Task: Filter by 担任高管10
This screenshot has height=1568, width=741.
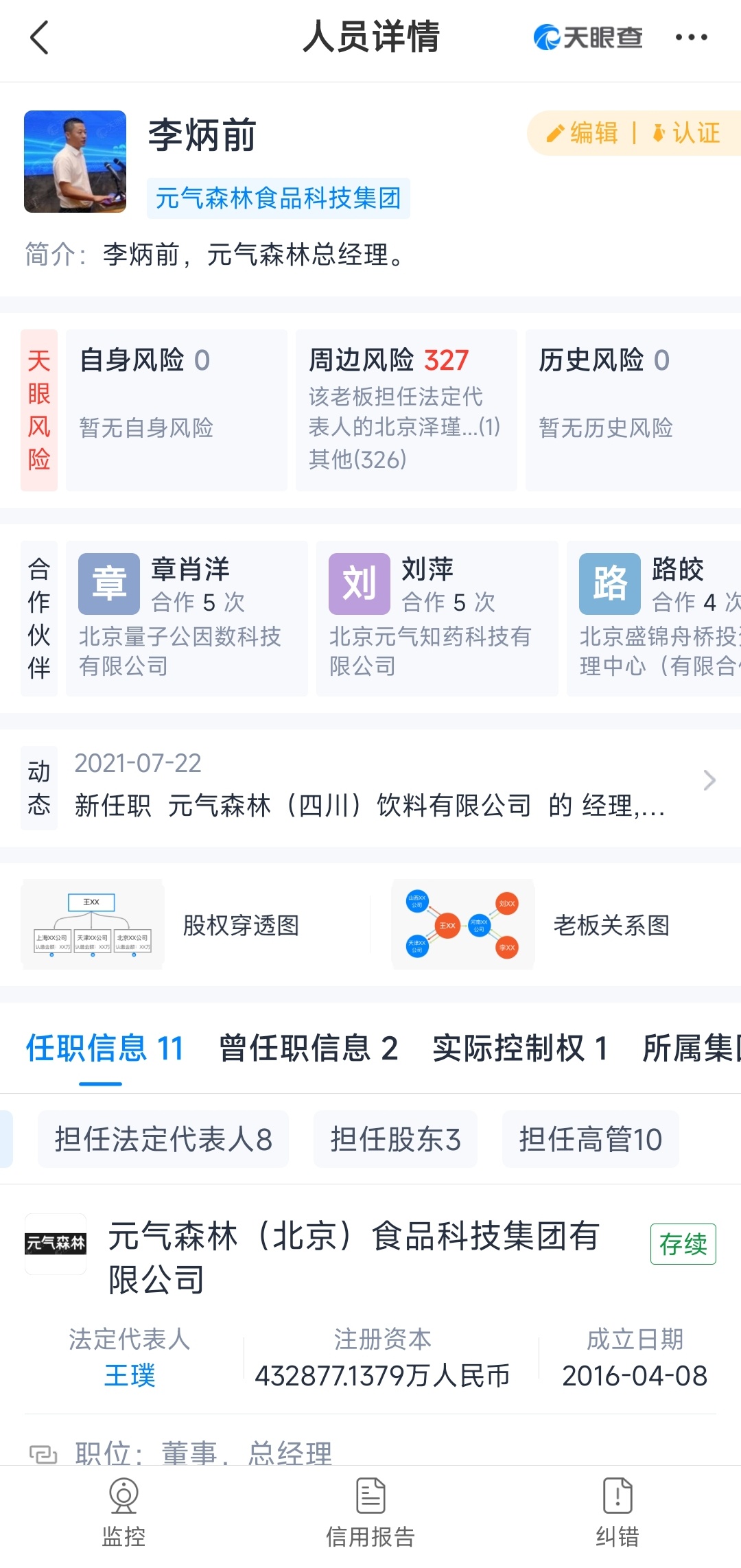Action: (x=590, y=1140)
